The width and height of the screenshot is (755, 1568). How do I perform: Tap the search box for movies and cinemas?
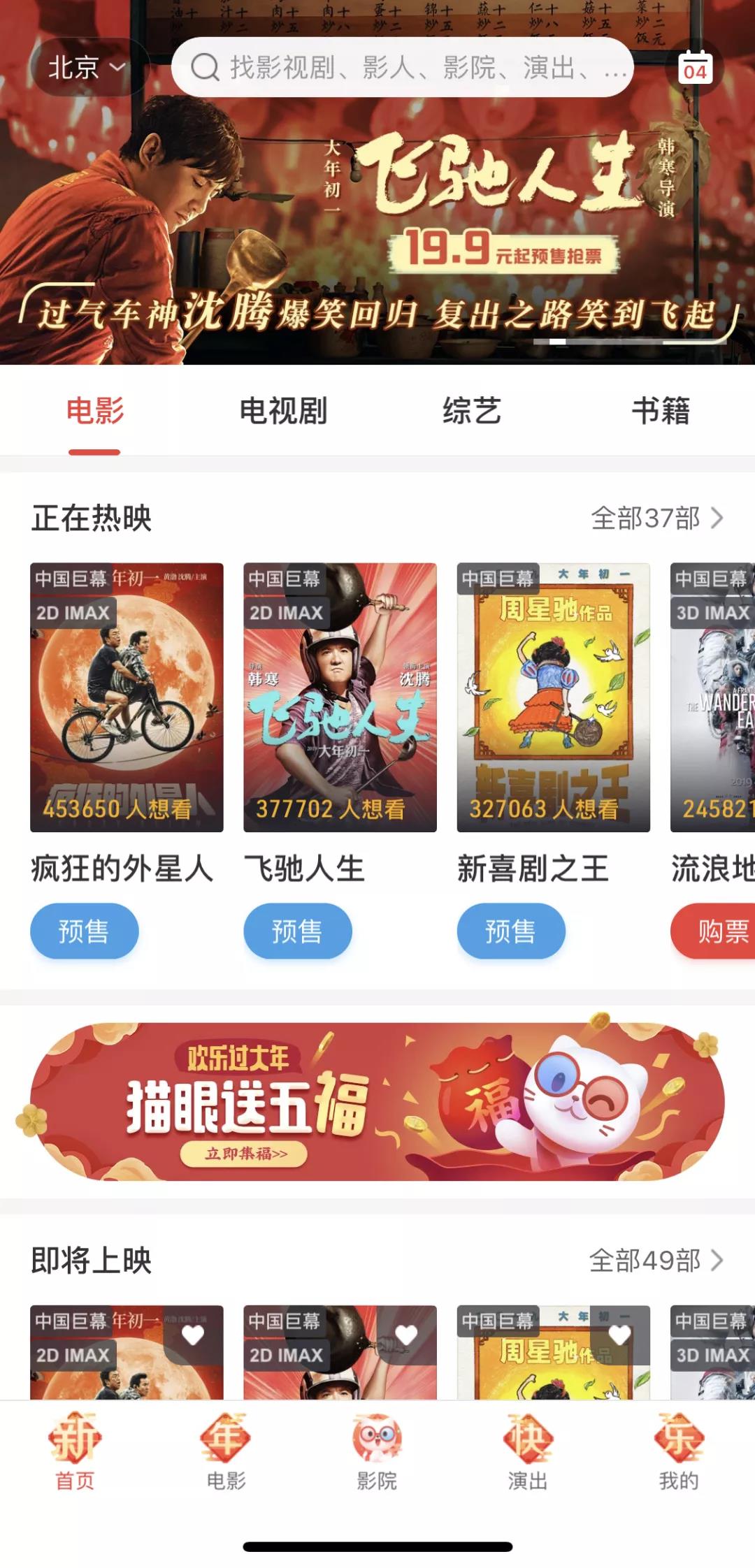[x=402, y=68]
